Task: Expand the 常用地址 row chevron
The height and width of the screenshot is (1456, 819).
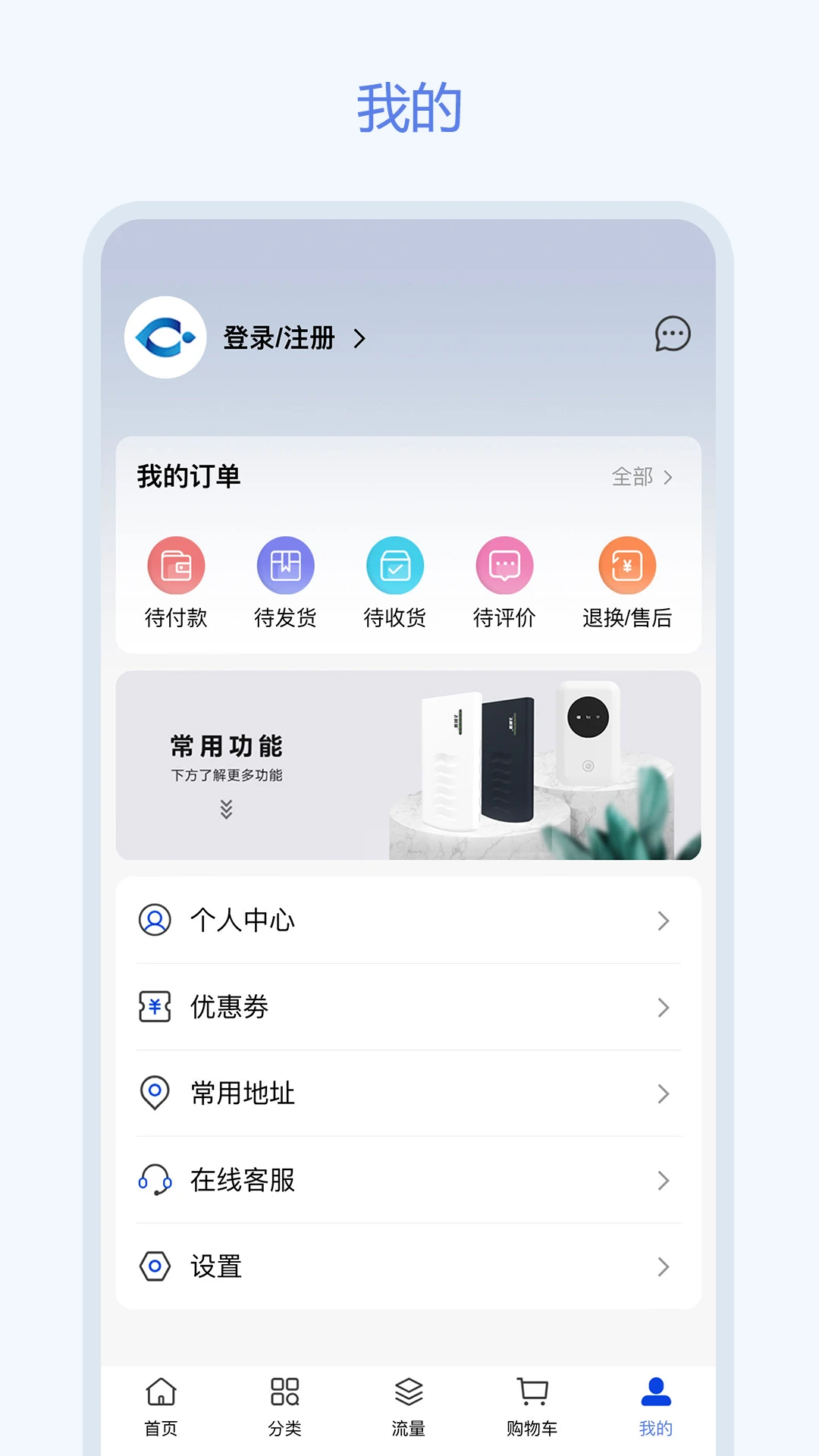Action: [664, 1094]
